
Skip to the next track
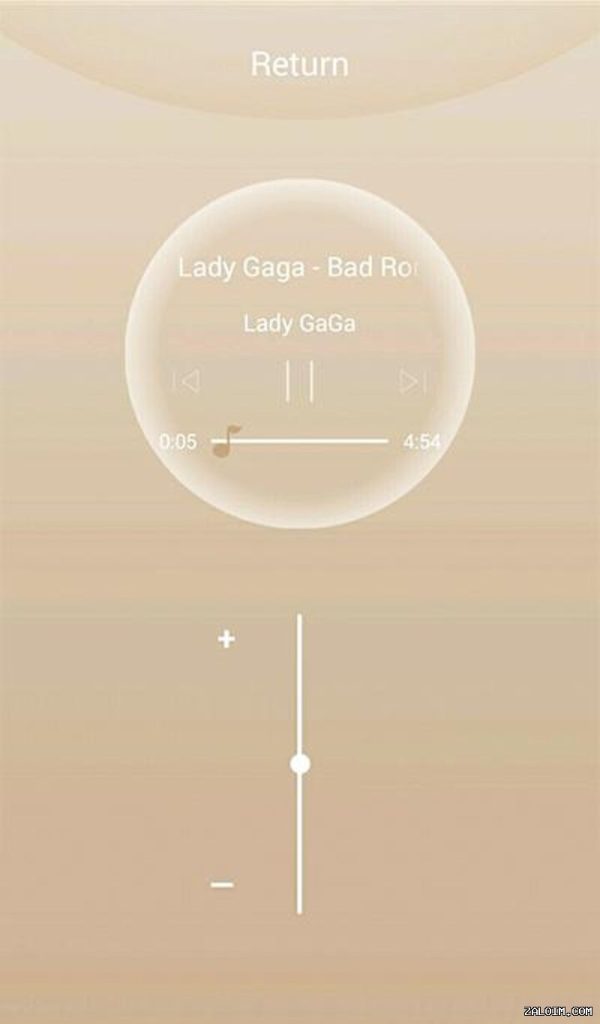[x=412, y=381]
